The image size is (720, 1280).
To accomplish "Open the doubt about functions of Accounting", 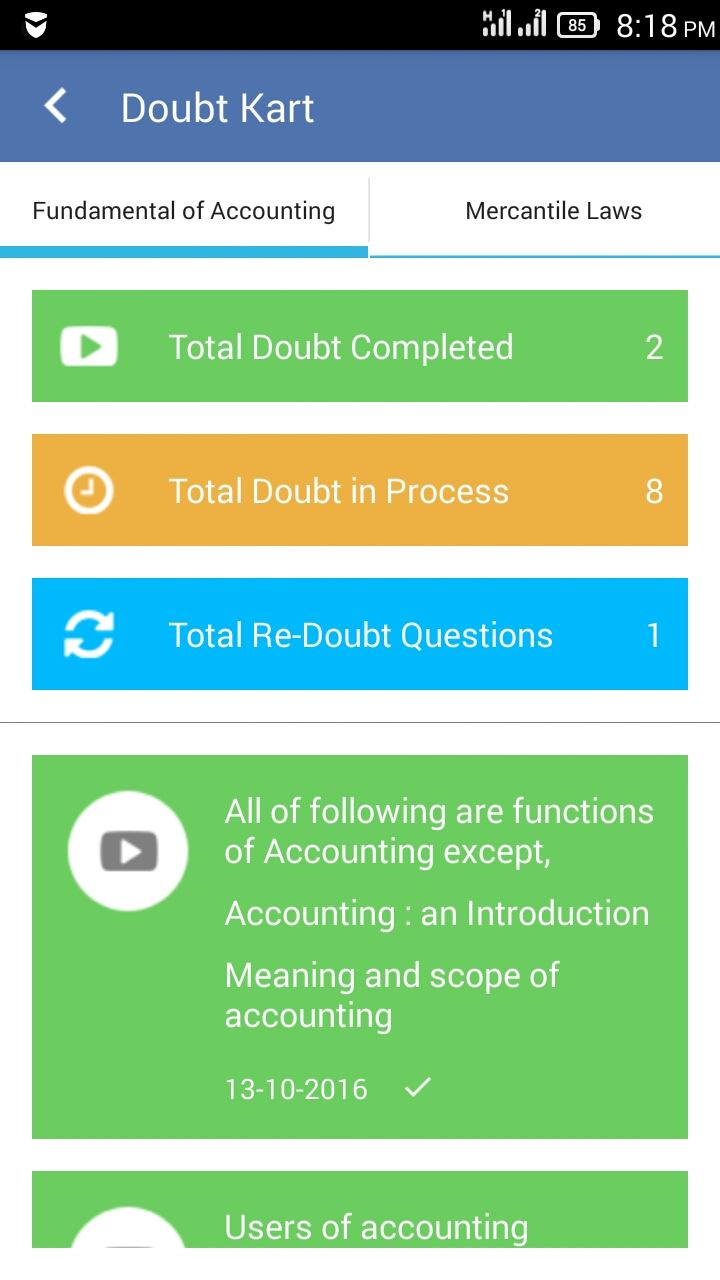I will coord(360,946).
